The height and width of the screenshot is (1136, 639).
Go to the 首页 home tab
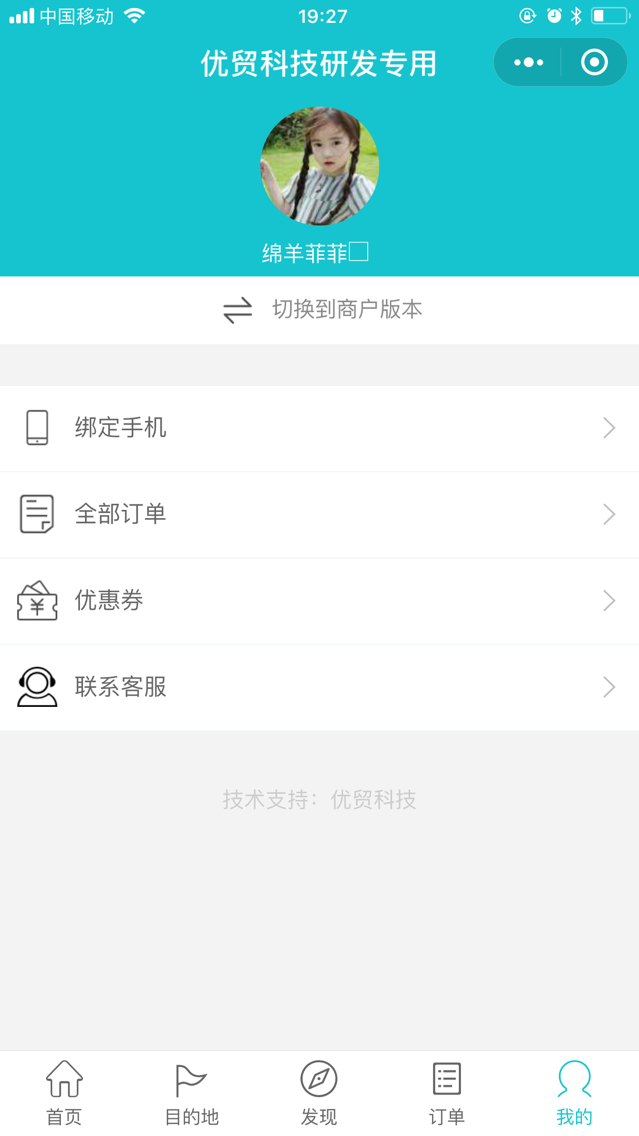pyautogui.click(x=64, y=1093)
